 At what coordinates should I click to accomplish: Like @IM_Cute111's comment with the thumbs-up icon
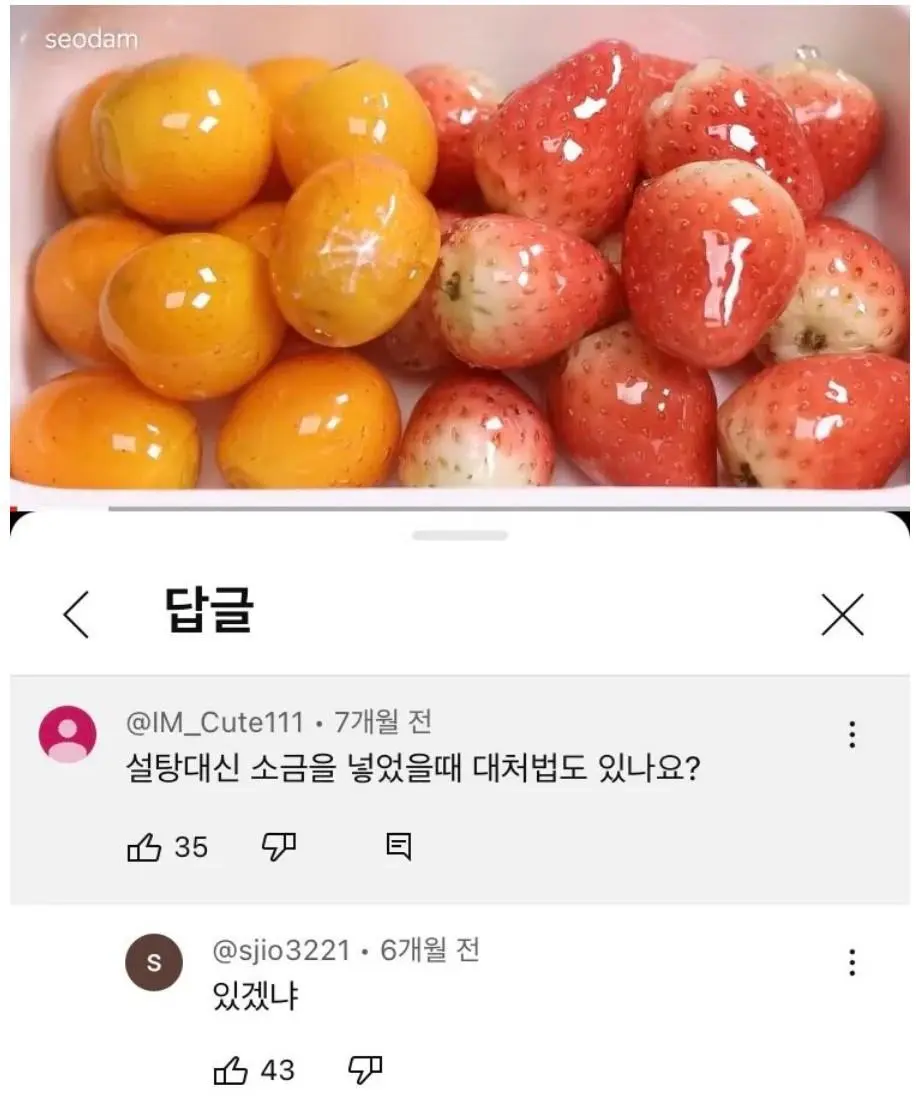click(144, 846)
